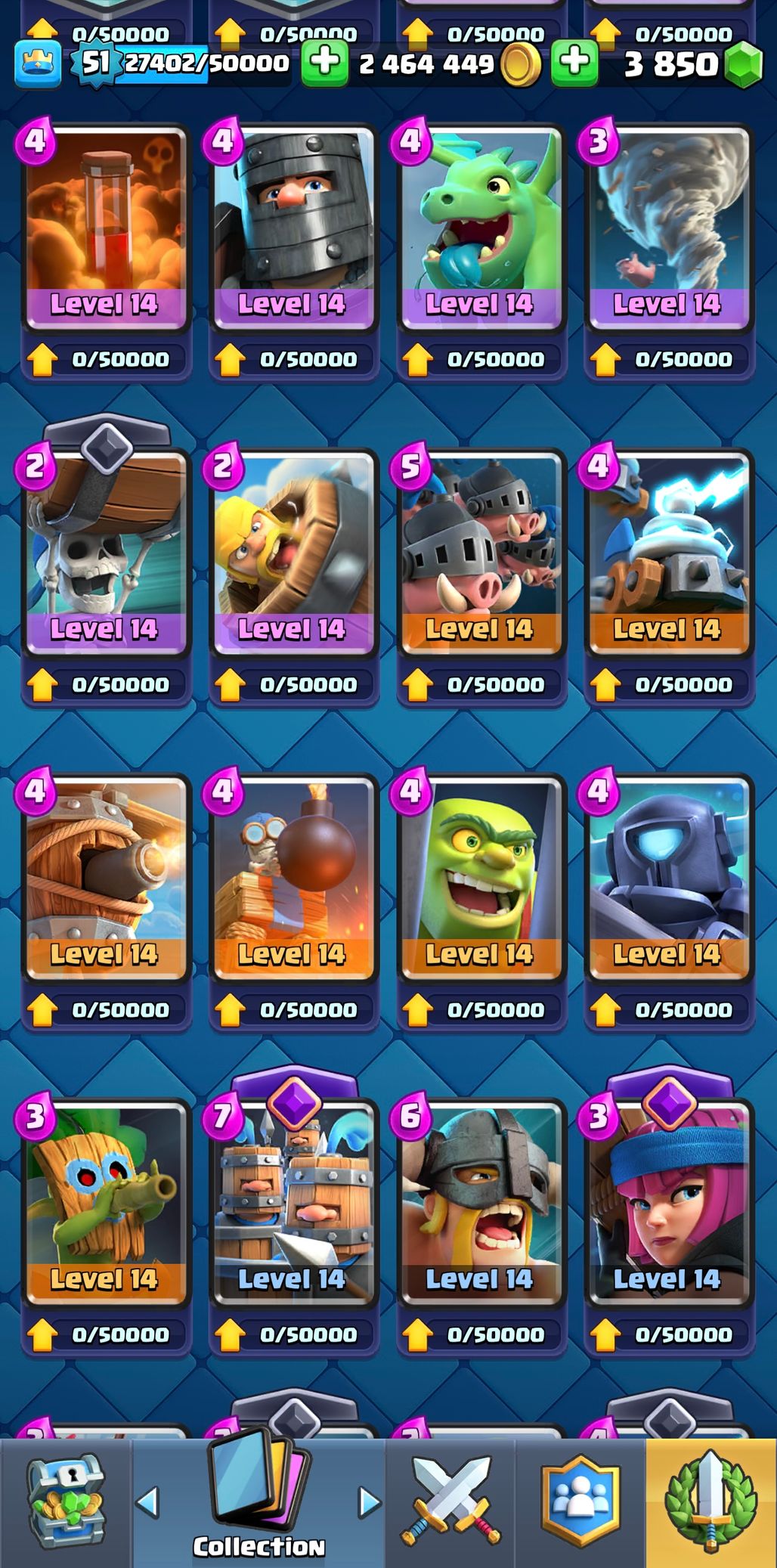Buy gems with the green plus button

pyautogui.click(x=574, y=62)
